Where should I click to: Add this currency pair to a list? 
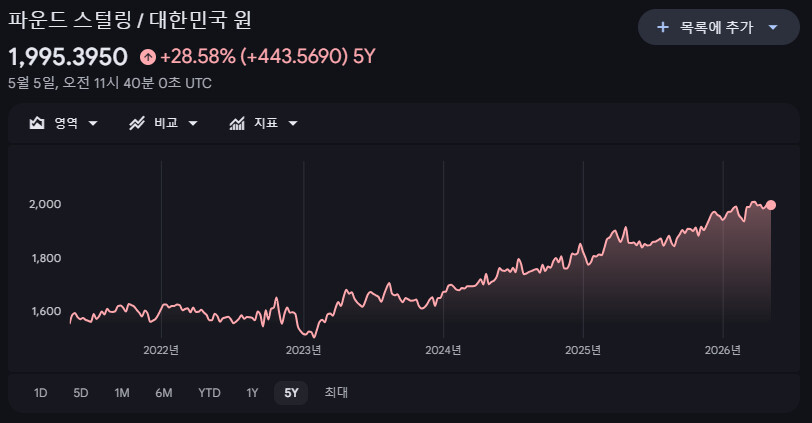pyautogui.click(x=718, y=27)
